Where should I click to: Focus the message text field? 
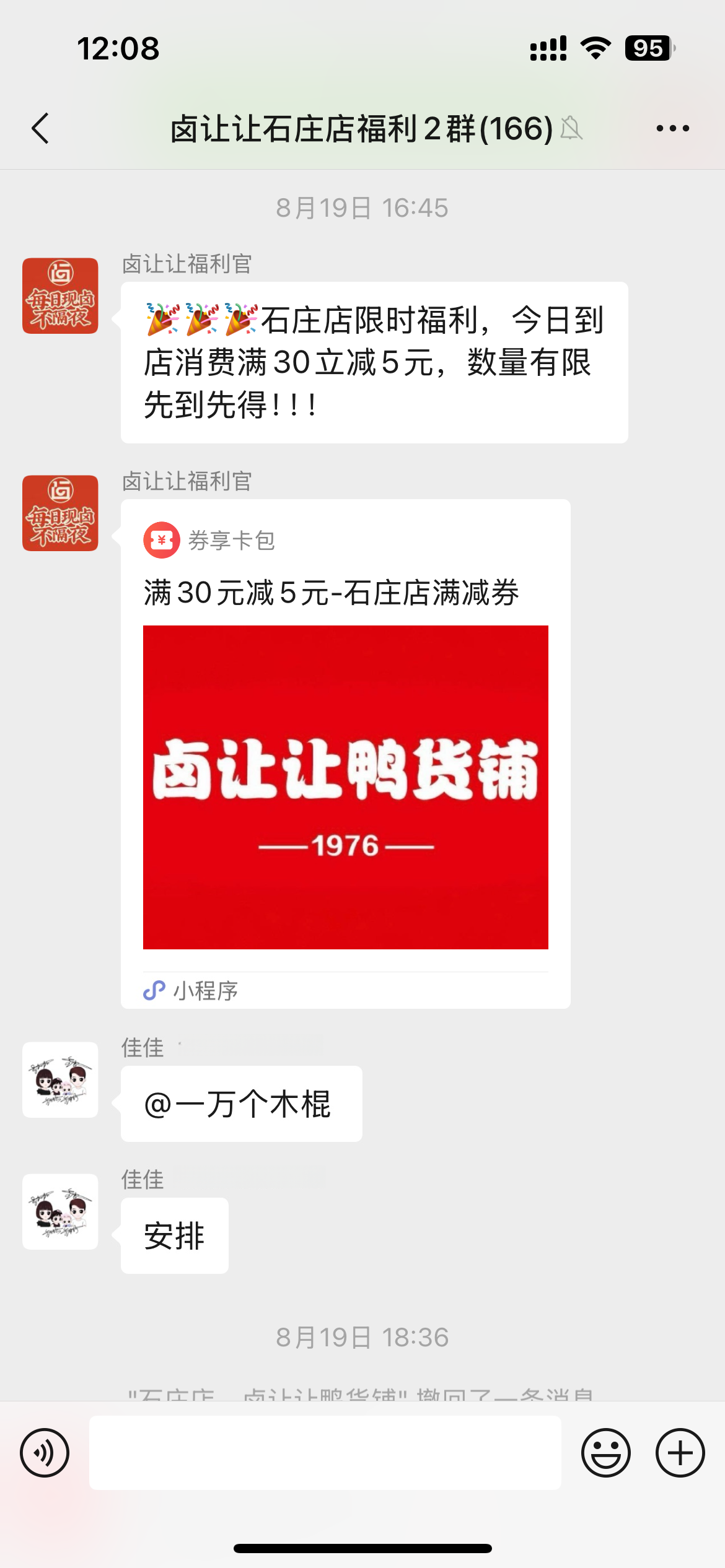(325, 1452)
